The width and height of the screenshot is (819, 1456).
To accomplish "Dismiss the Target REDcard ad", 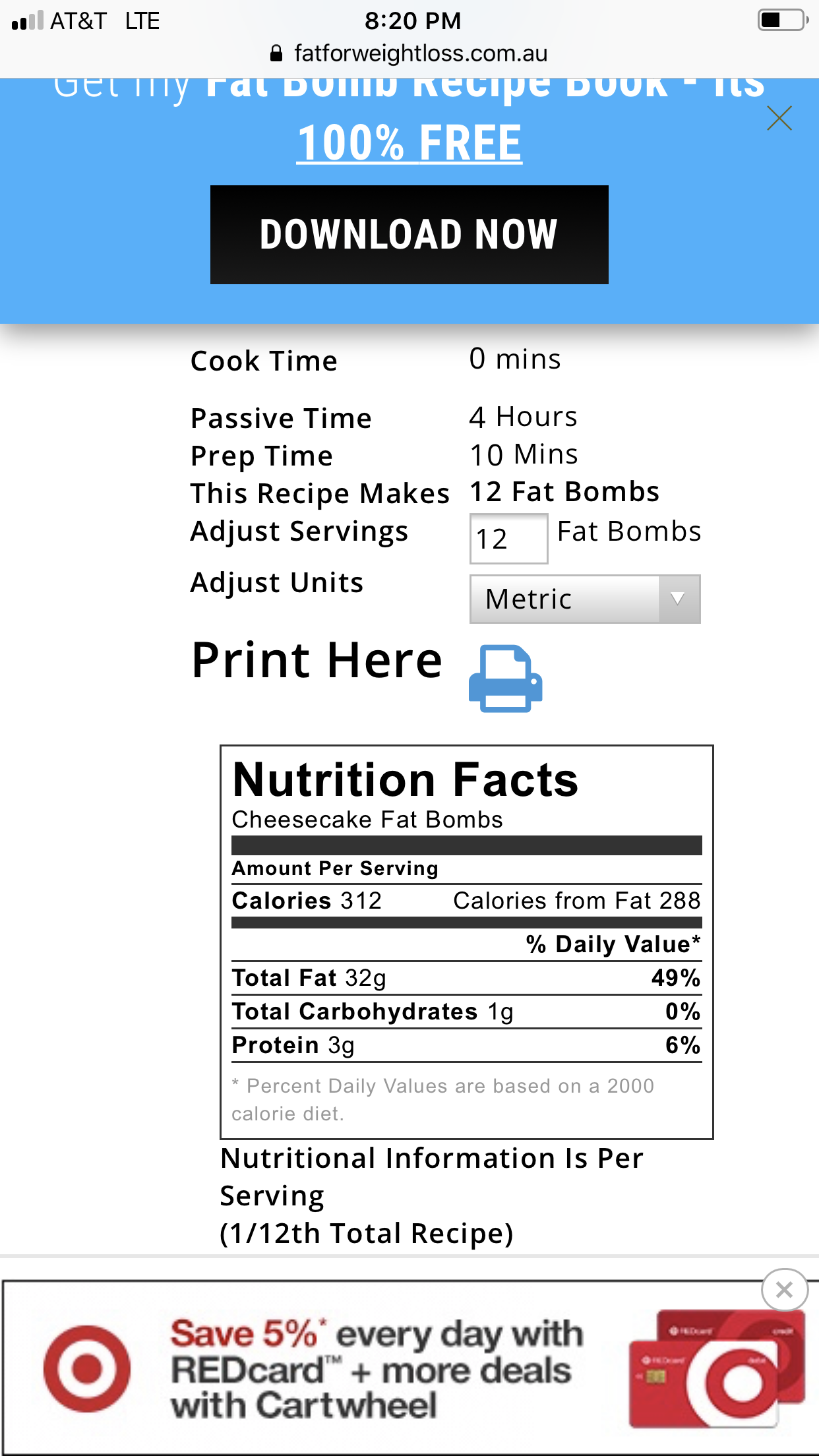I will click(783, 1289).
